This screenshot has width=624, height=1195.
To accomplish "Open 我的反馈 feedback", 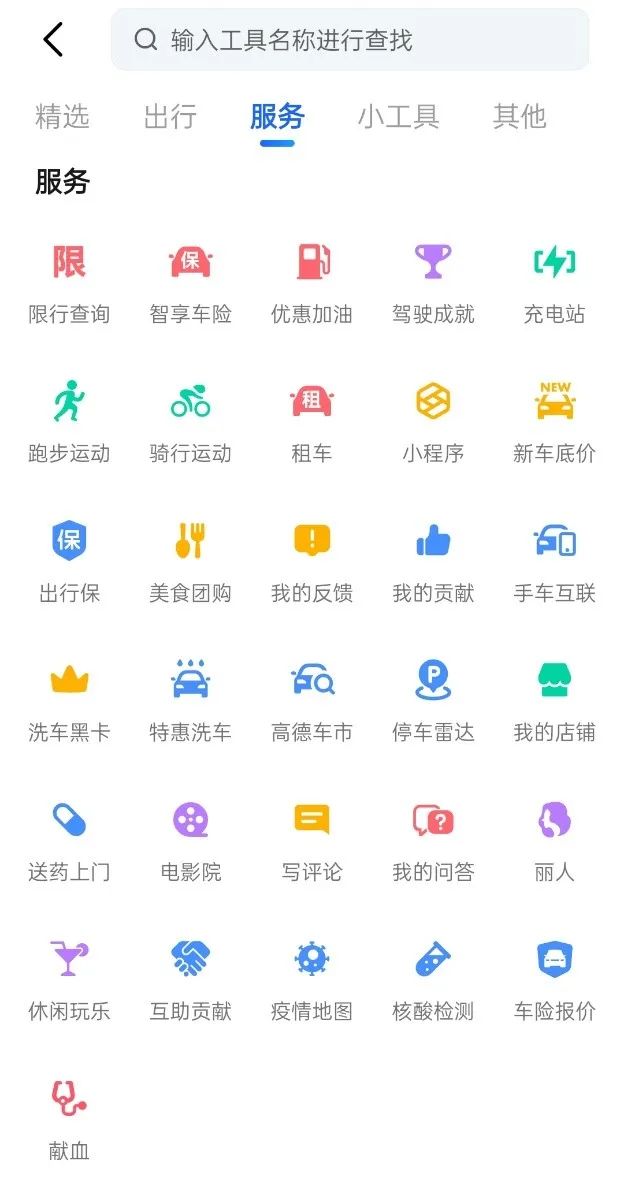I will 312,562.
